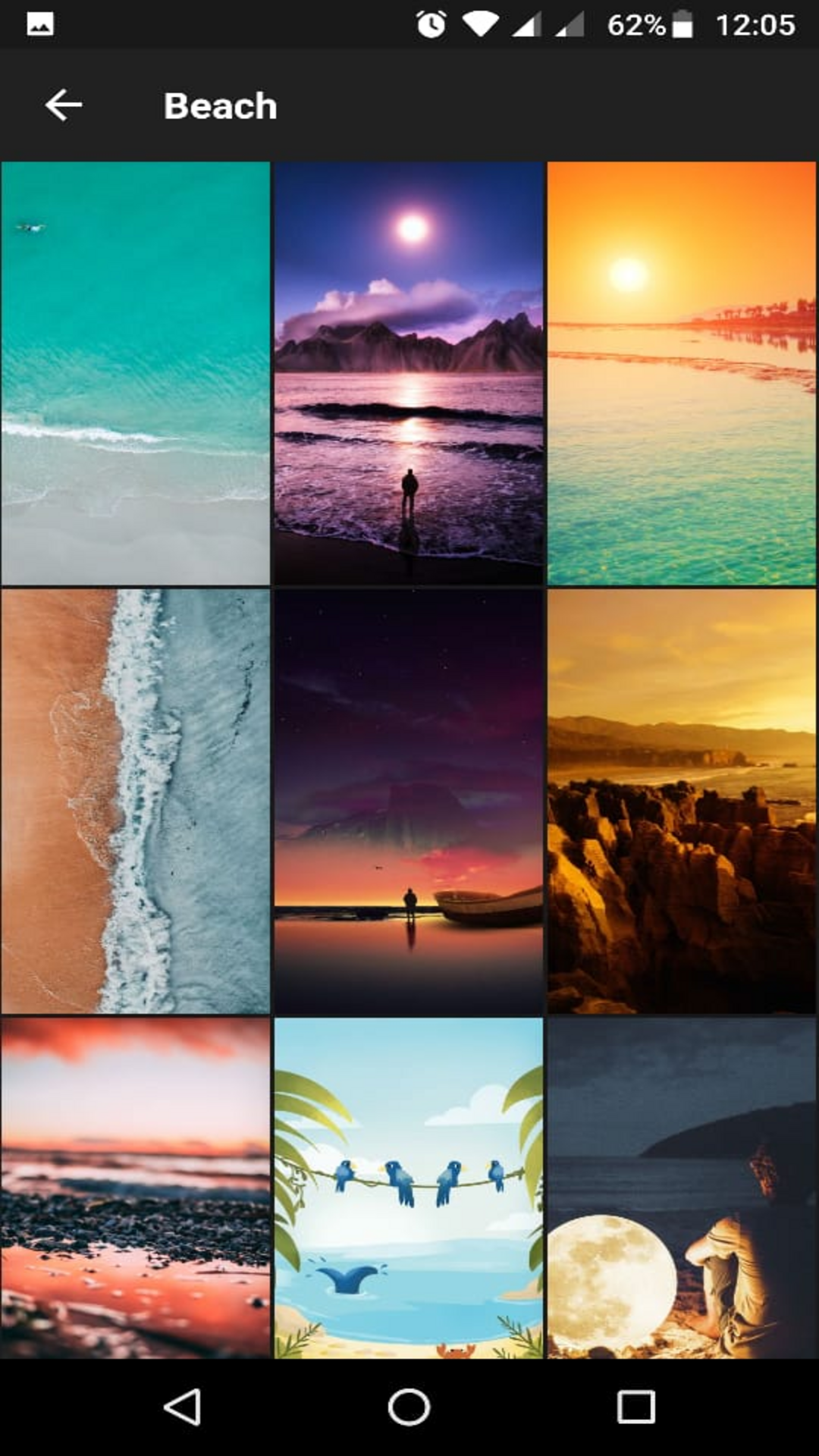The width and height of the screenshot is (819, 1456).
Task: Open the cartoon blue parrots beach wallpaper
Action: pos(409,1188)
